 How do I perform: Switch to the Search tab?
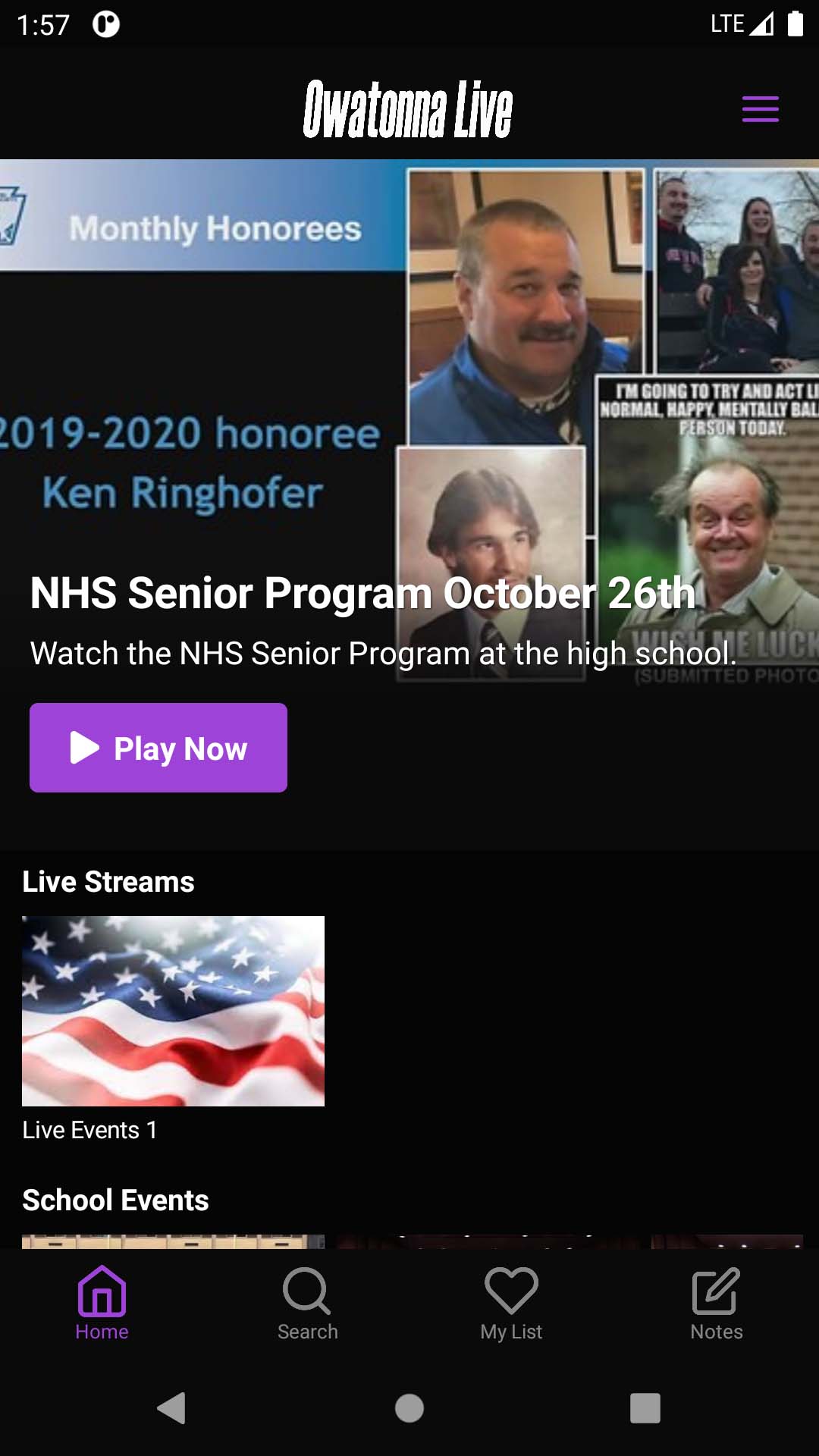pos(307,1304)
